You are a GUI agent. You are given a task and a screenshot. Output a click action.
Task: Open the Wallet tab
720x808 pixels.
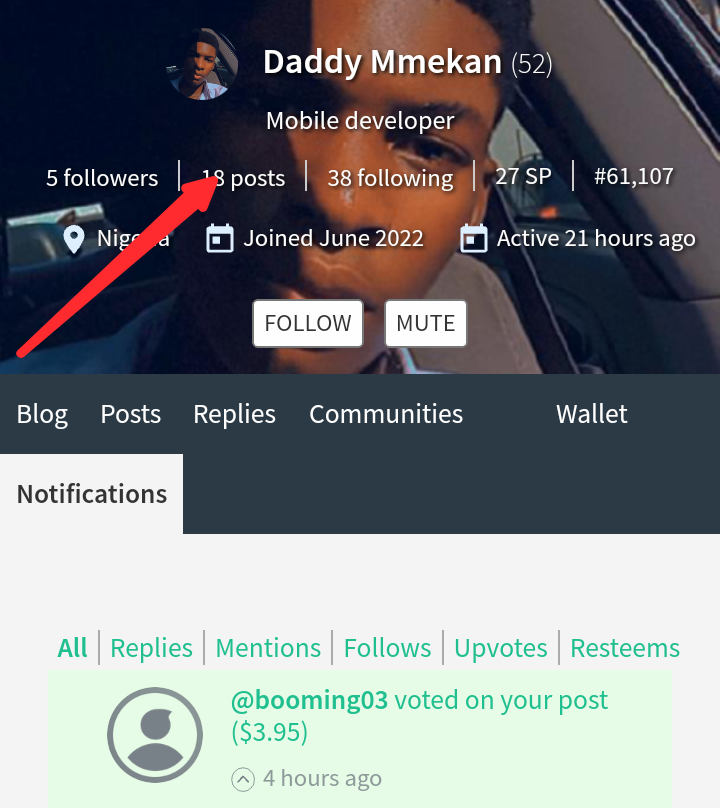point(591,414)
